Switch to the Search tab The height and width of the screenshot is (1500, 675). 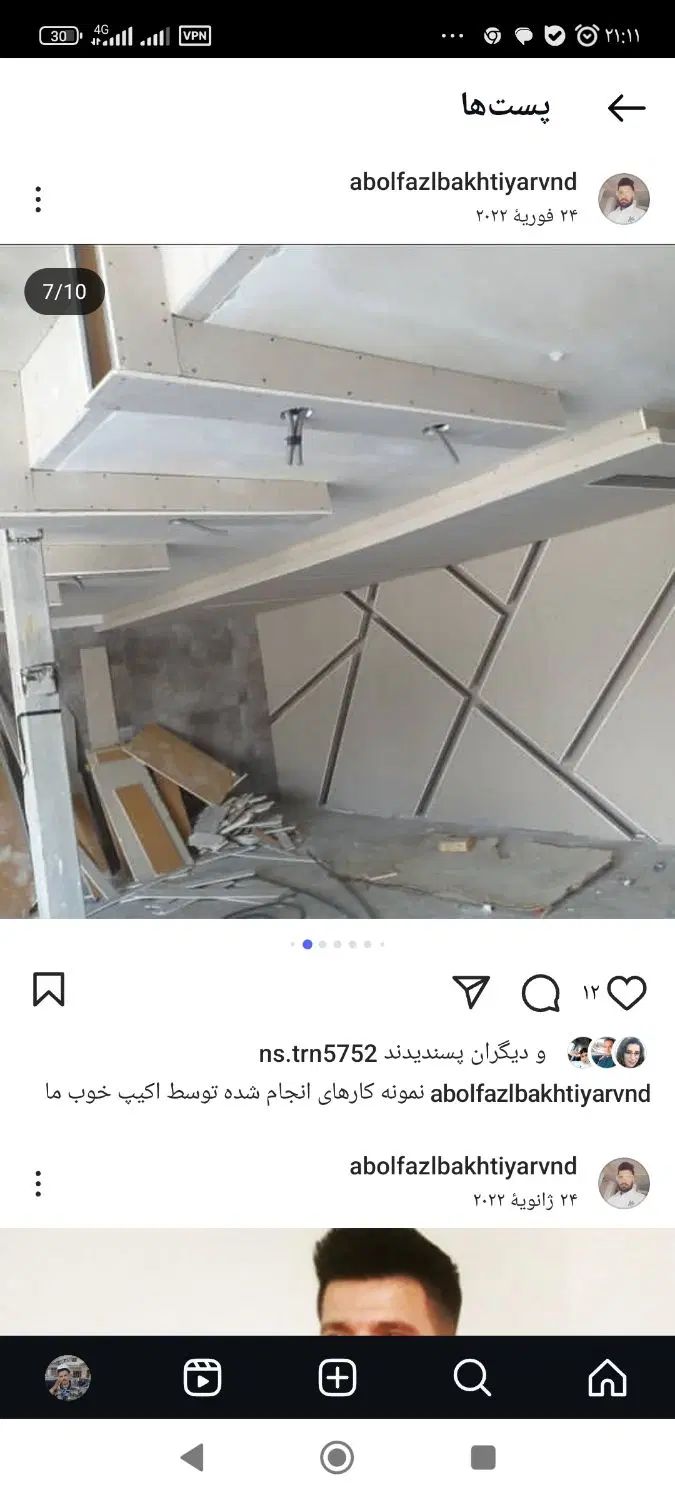(471, 1378)
